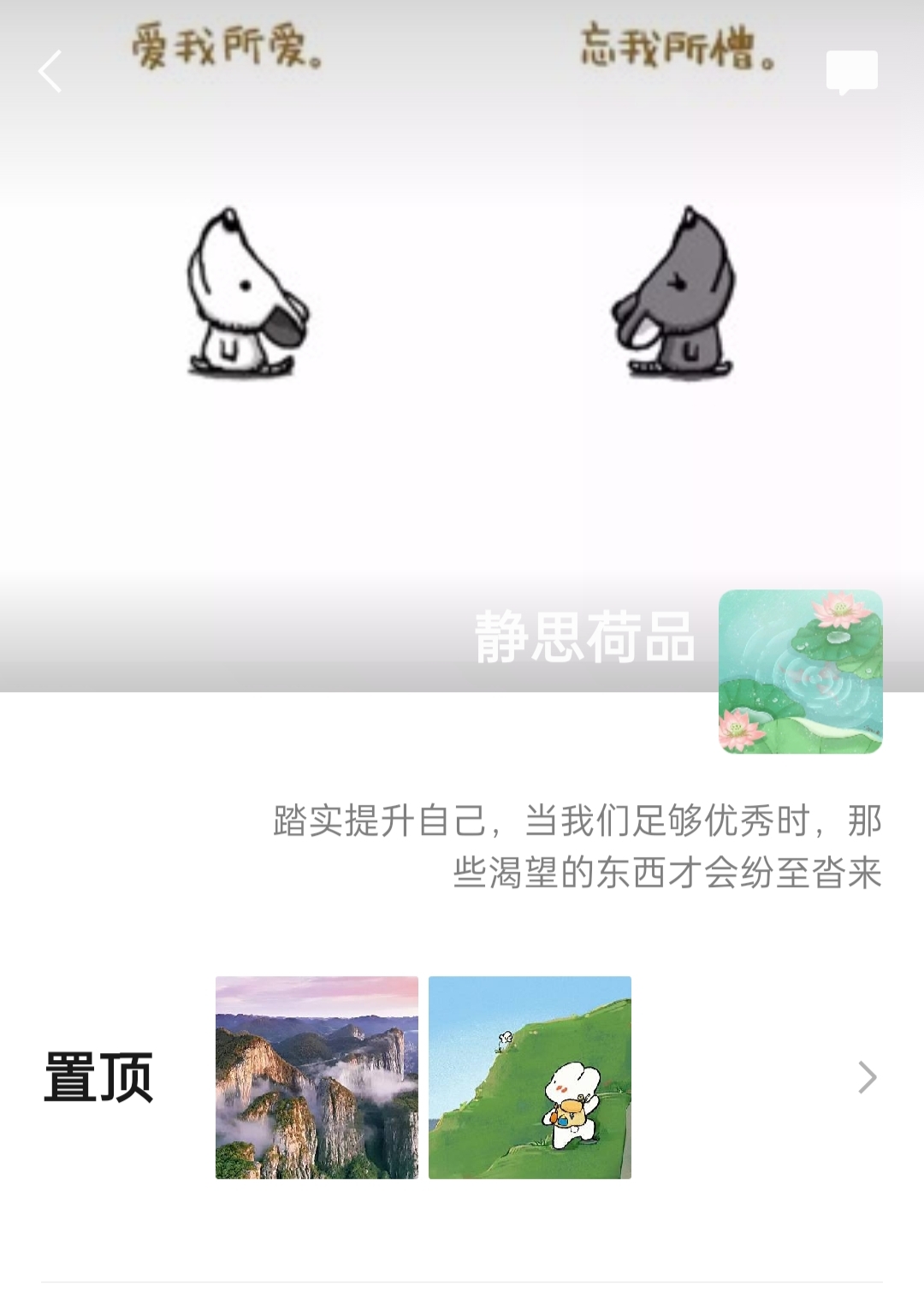The width and height of the screenshot is (924, 1291).
Task: Open the message bubble icon
Action: (851, 72)
